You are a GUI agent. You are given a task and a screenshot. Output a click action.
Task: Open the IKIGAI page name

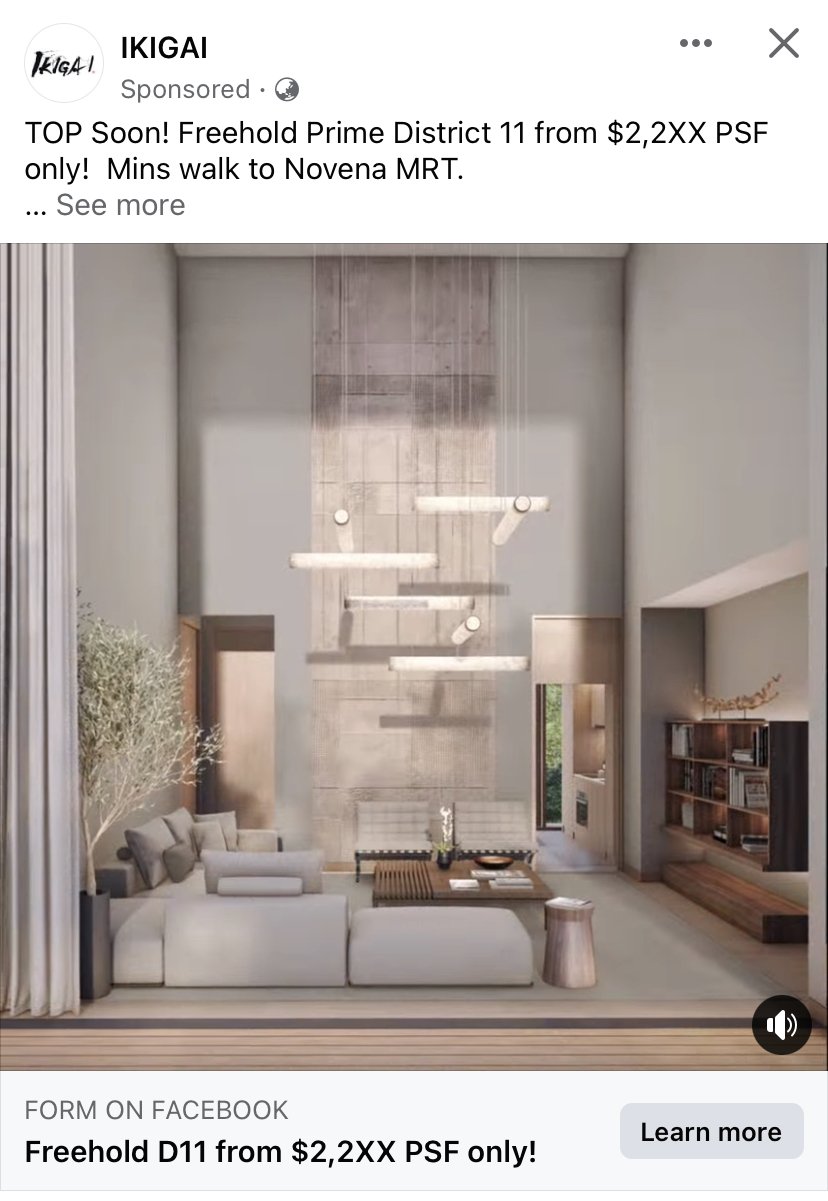pyautogui.click(x=163, y=46)
